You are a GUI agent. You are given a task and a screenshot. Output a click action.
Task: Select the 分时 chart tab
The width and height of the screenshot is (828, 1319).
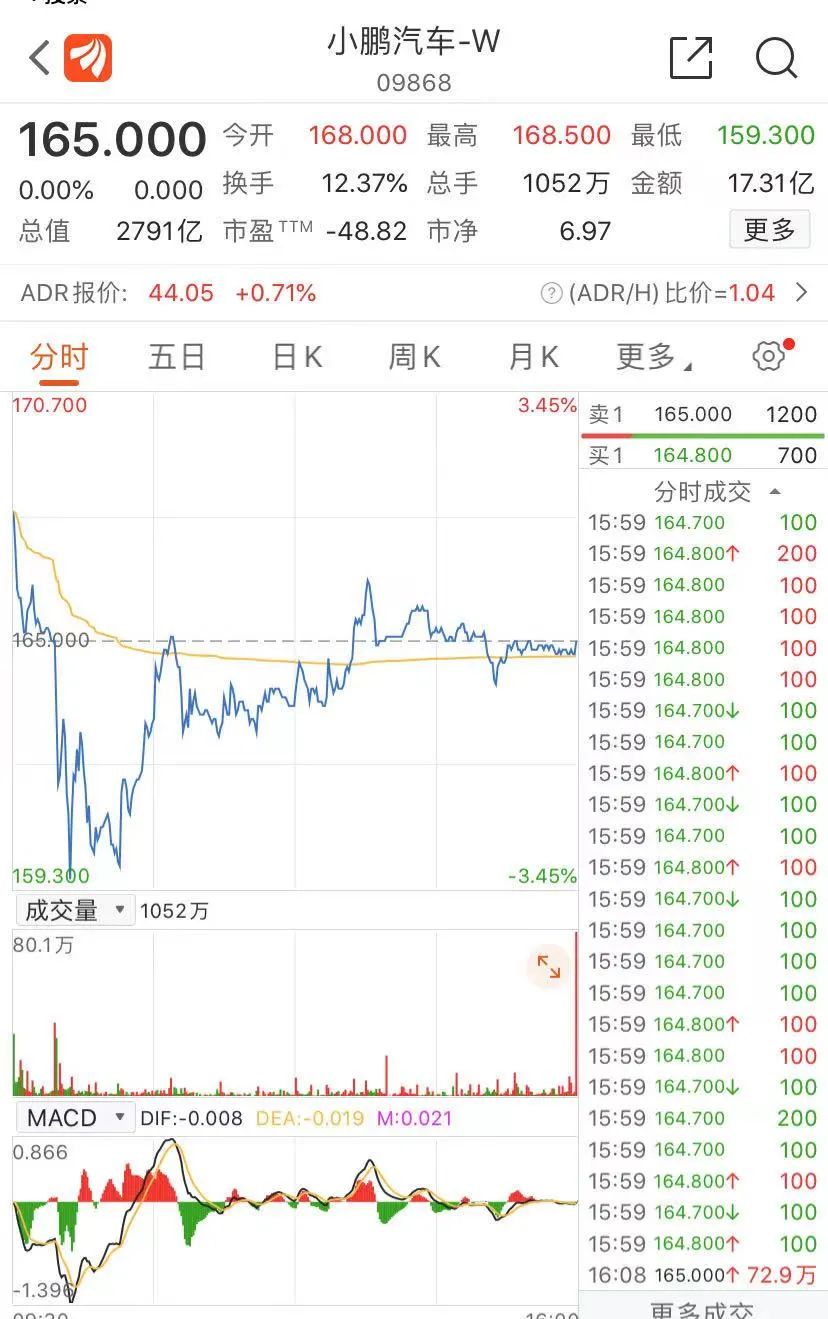tap(59, 357)
